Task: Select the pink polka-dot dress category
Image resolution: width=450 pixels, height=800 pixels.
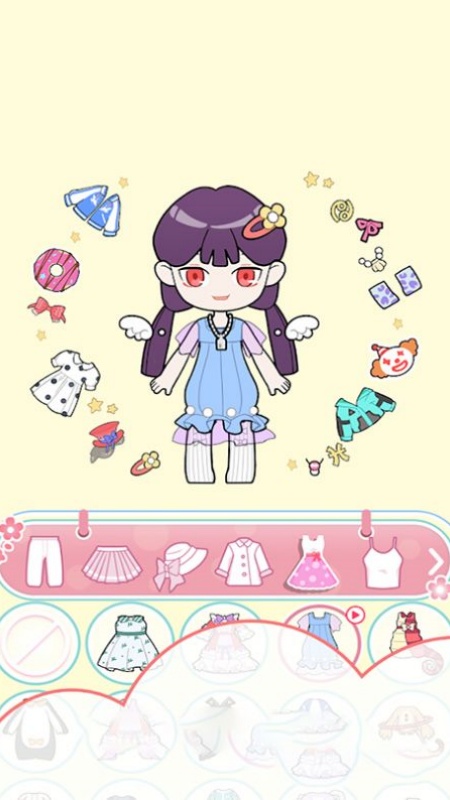Action: pyautogui.click(x=312, y=563)
